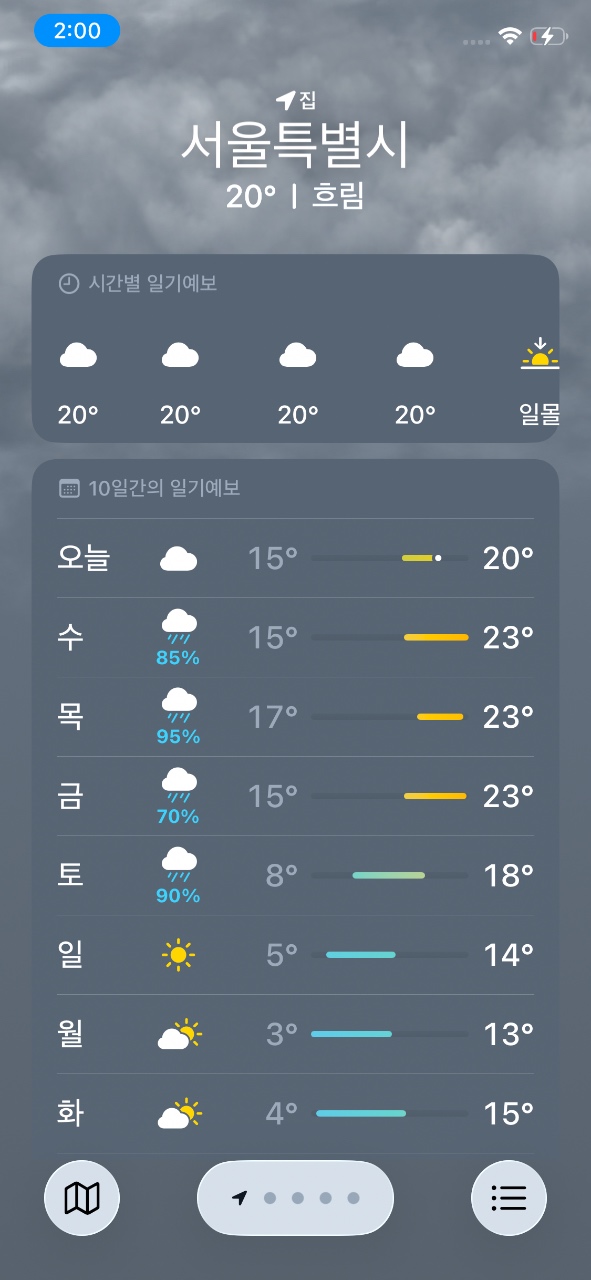
Task: Select Friday's forecast row (금)
Action: pyautogui.click(x=295, y=796)
